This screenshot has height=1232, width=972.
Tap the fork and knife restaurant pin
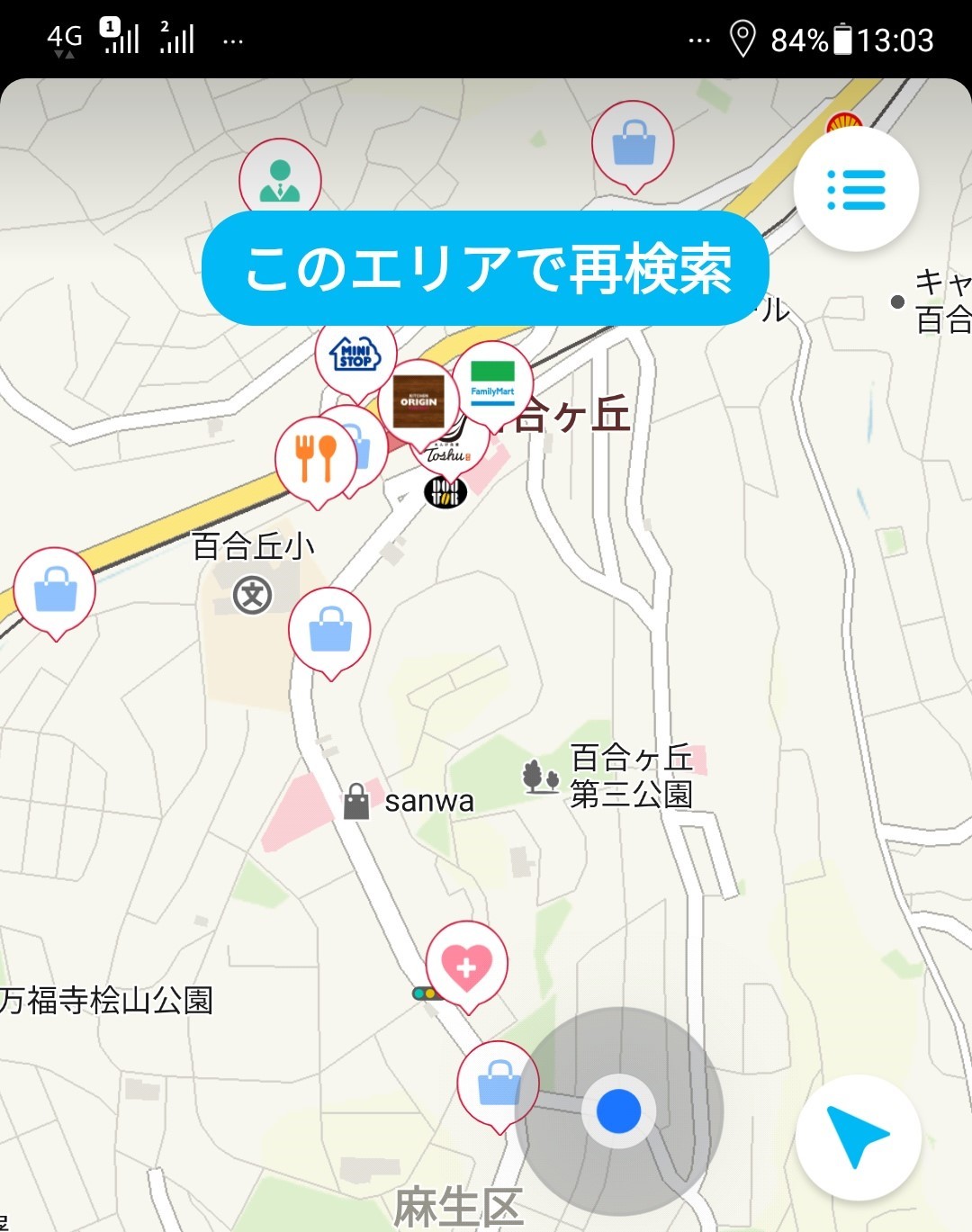pyautogui.click(x=316, y=460)
